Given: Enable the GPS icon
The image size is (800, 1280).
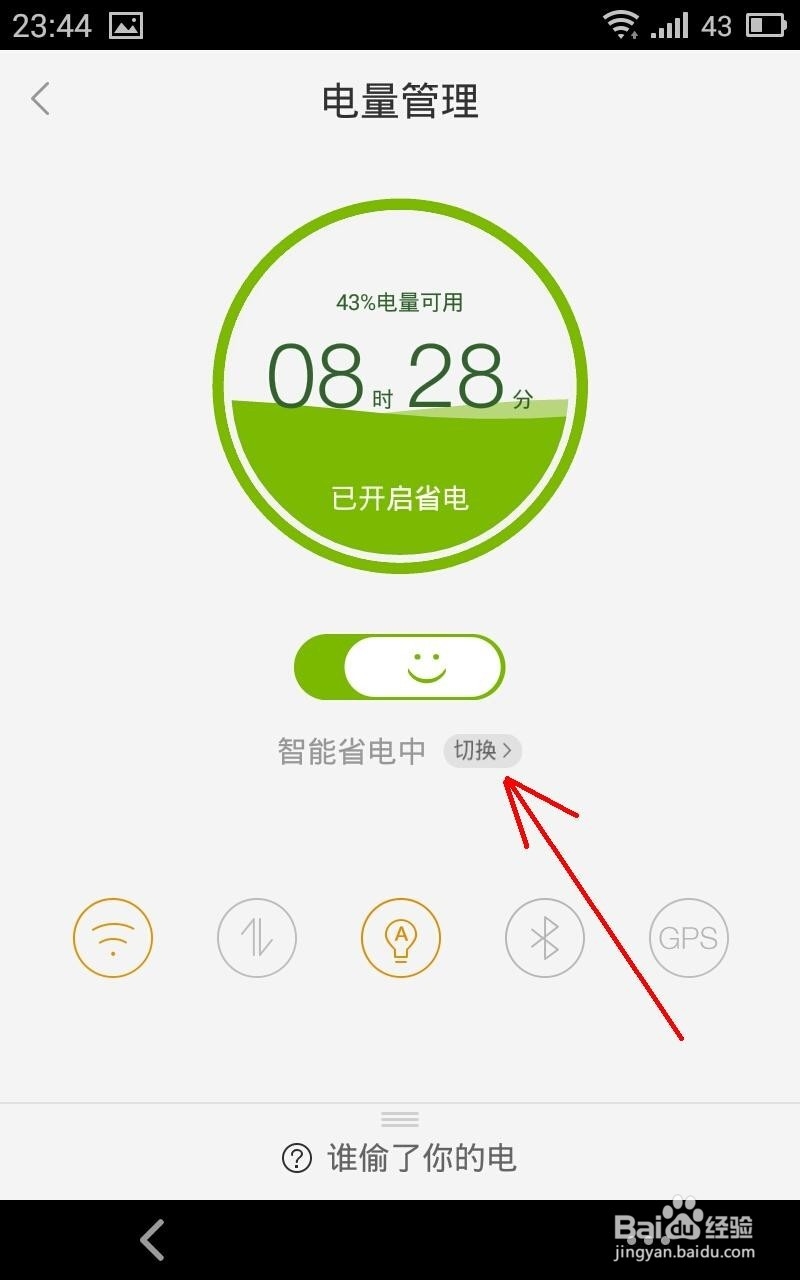Looking at the screenshot, I should (x=688, y=937).
